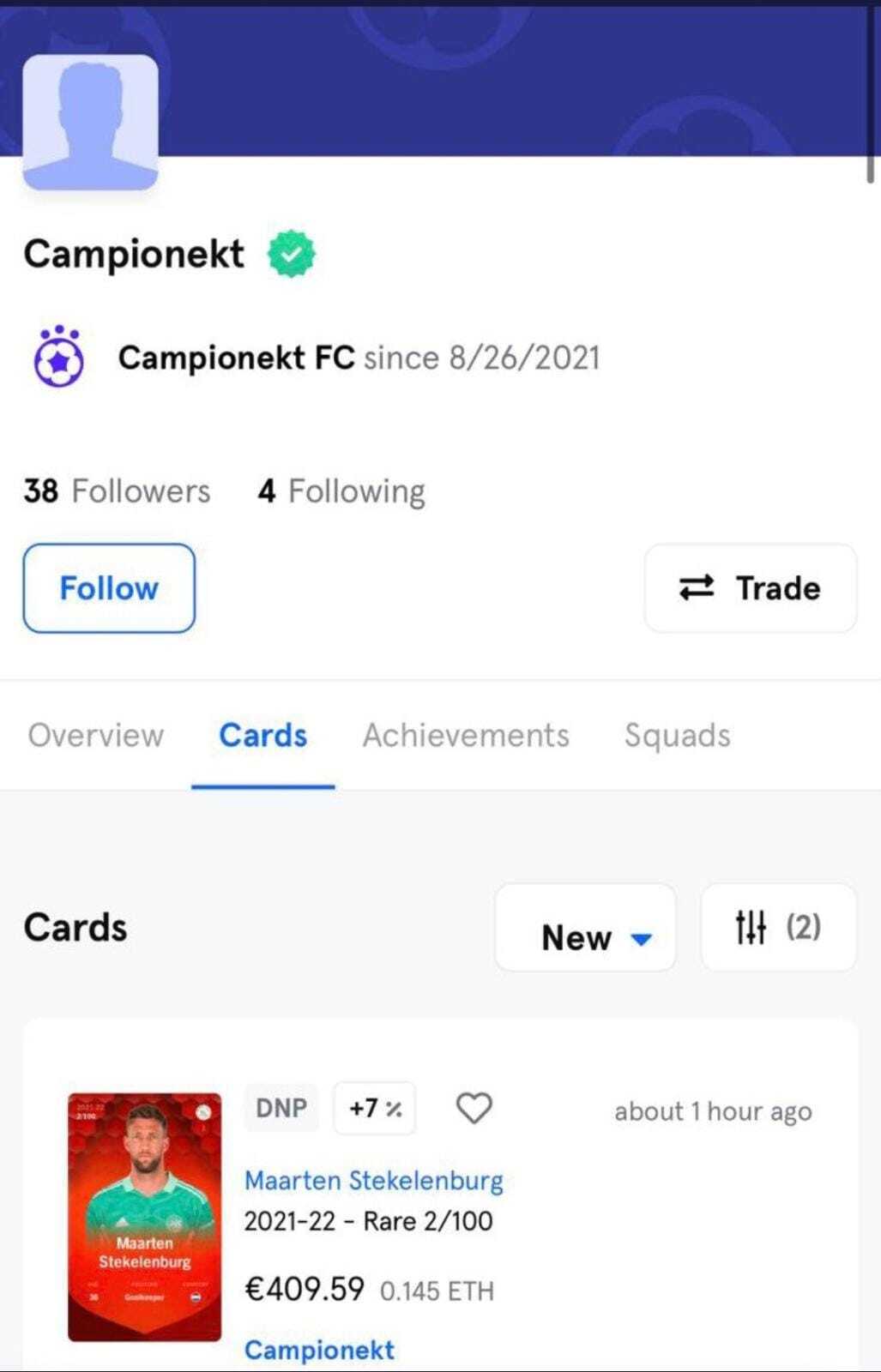
Task: Open the Achievements tab
Action: (465, 736)
